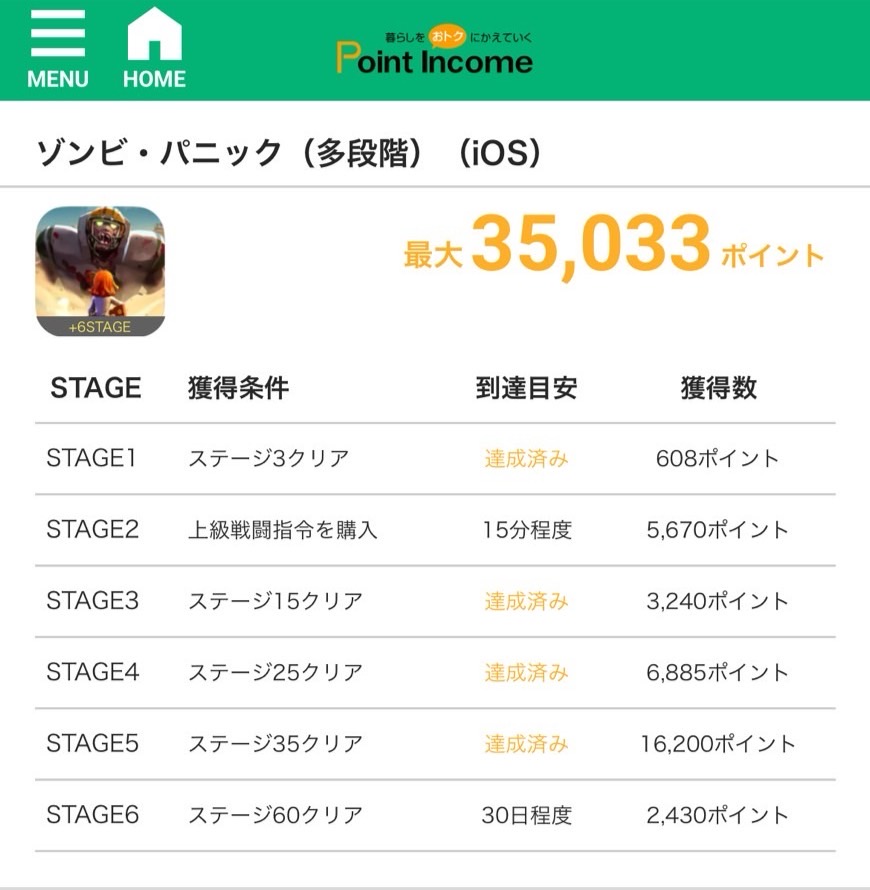Expand the STAGE6 row details

435,815
